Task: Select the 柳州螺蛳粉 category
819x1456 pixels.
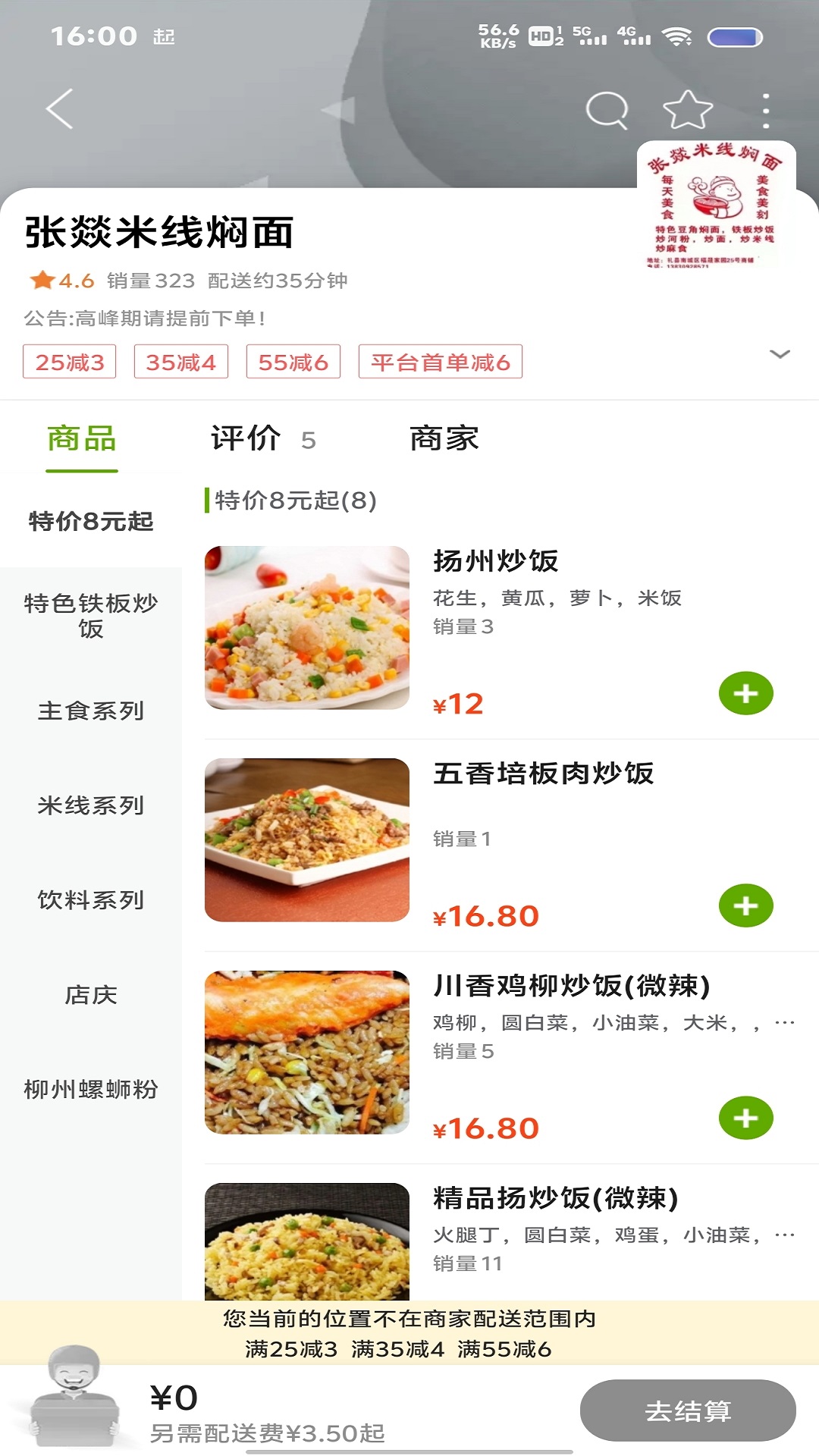Action: point(91,1090)
